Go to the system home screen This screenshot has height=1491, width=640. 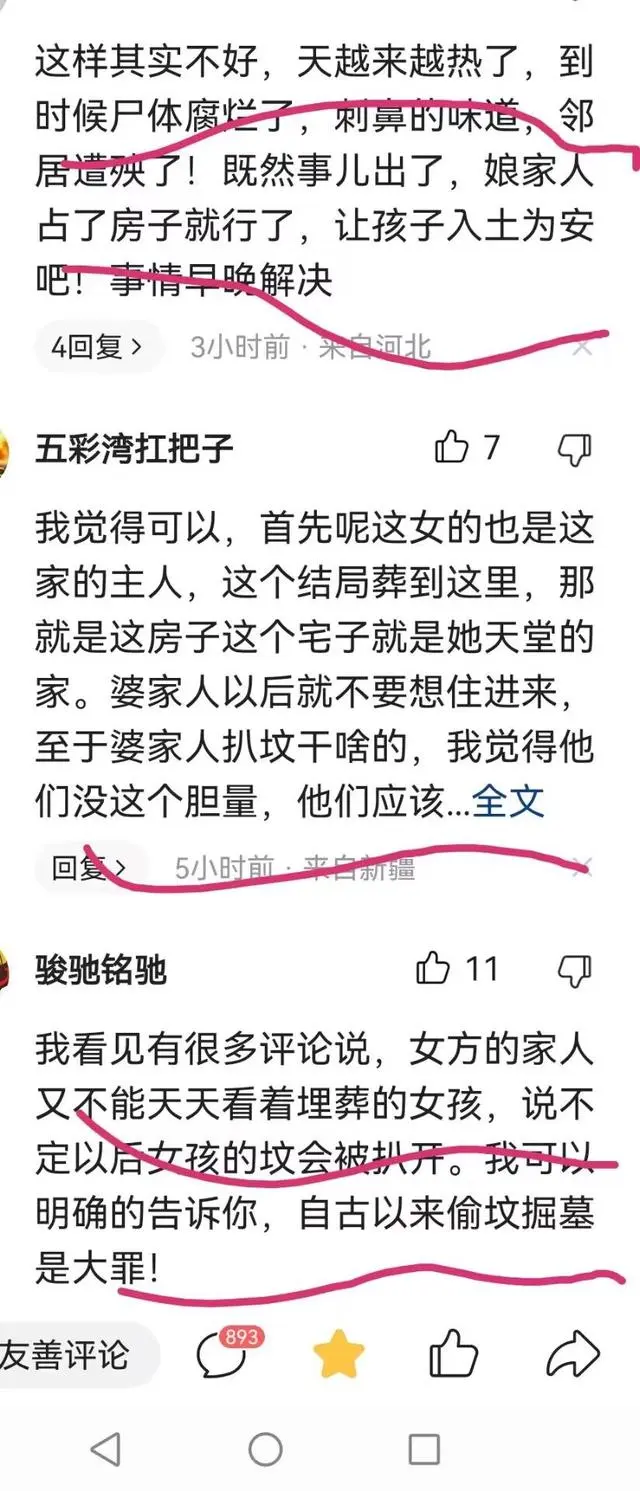(x=265, y=1448)
